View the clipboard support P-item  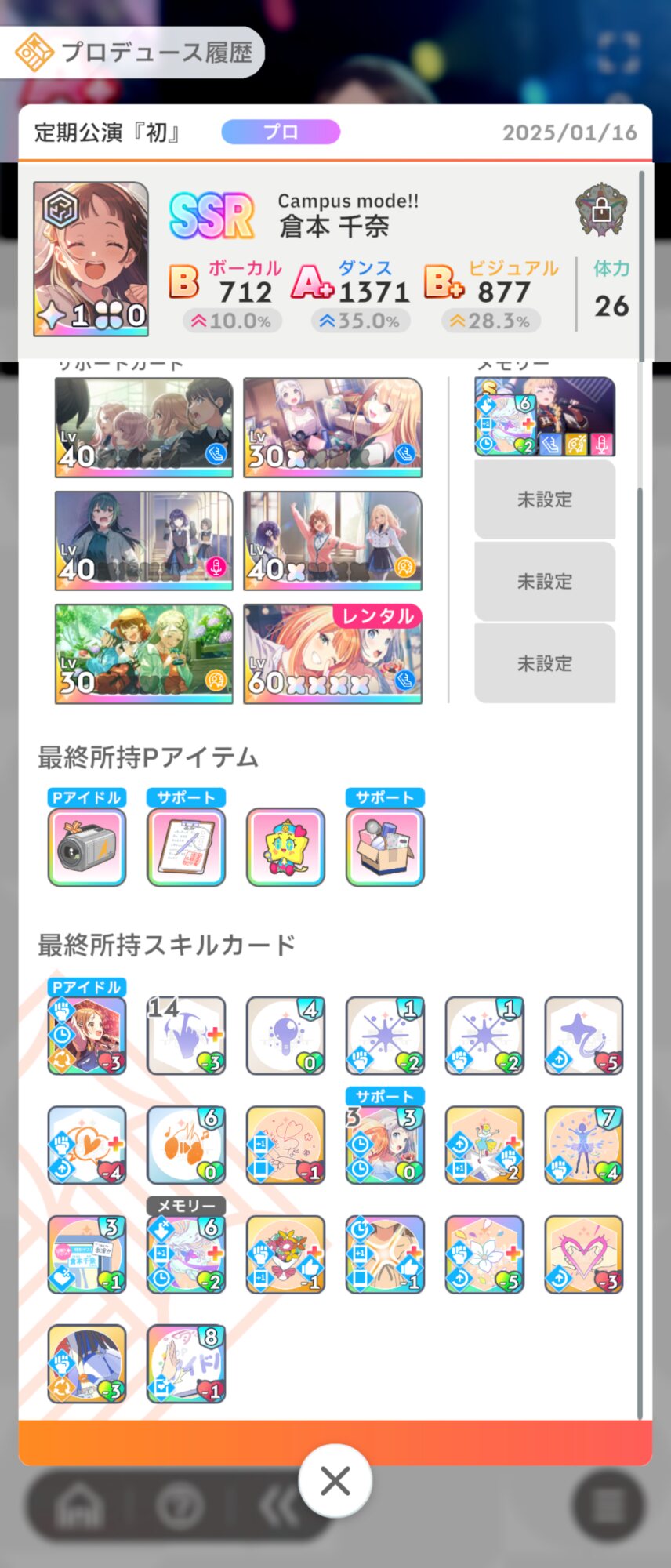(186, 847)
